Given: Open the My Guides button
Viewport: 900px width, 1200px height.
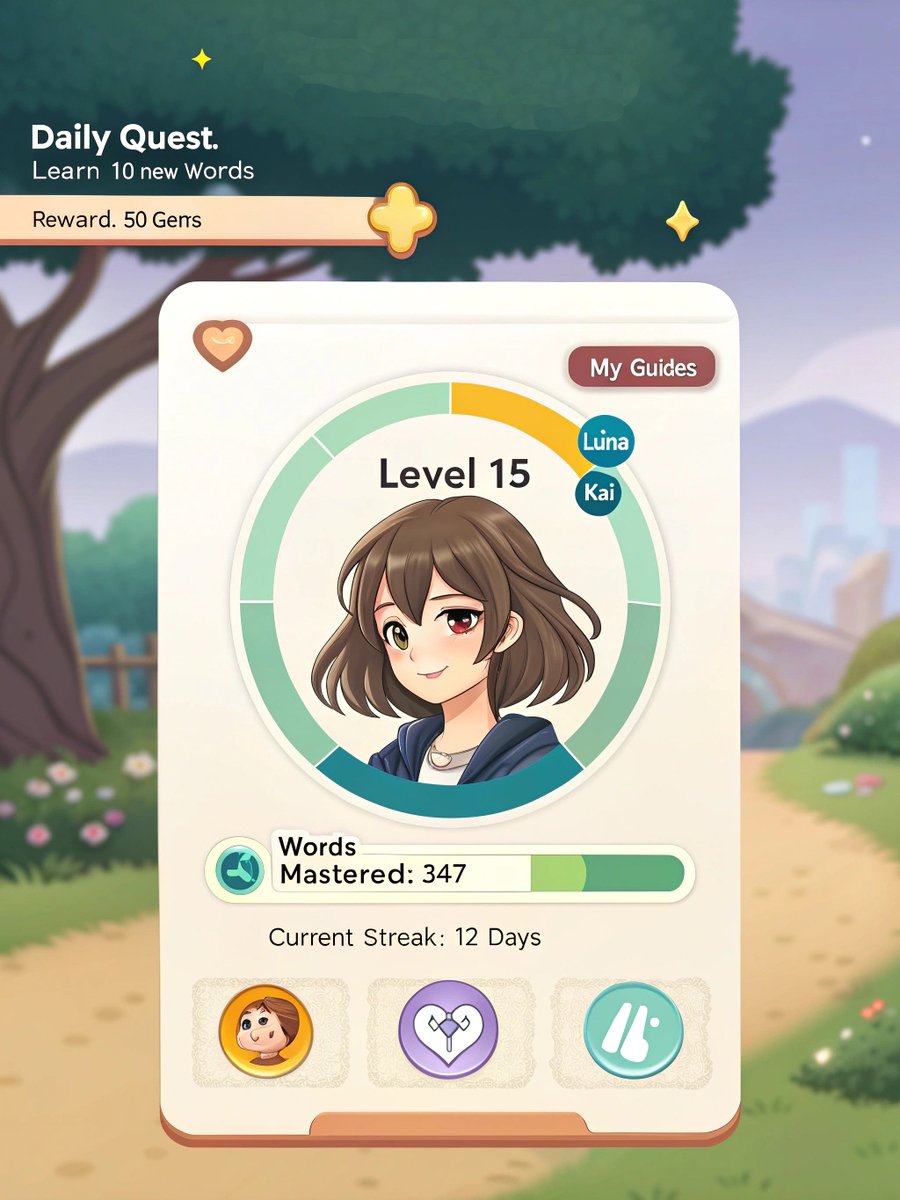Looking at the screenshot, I should (x=641, y=367).
